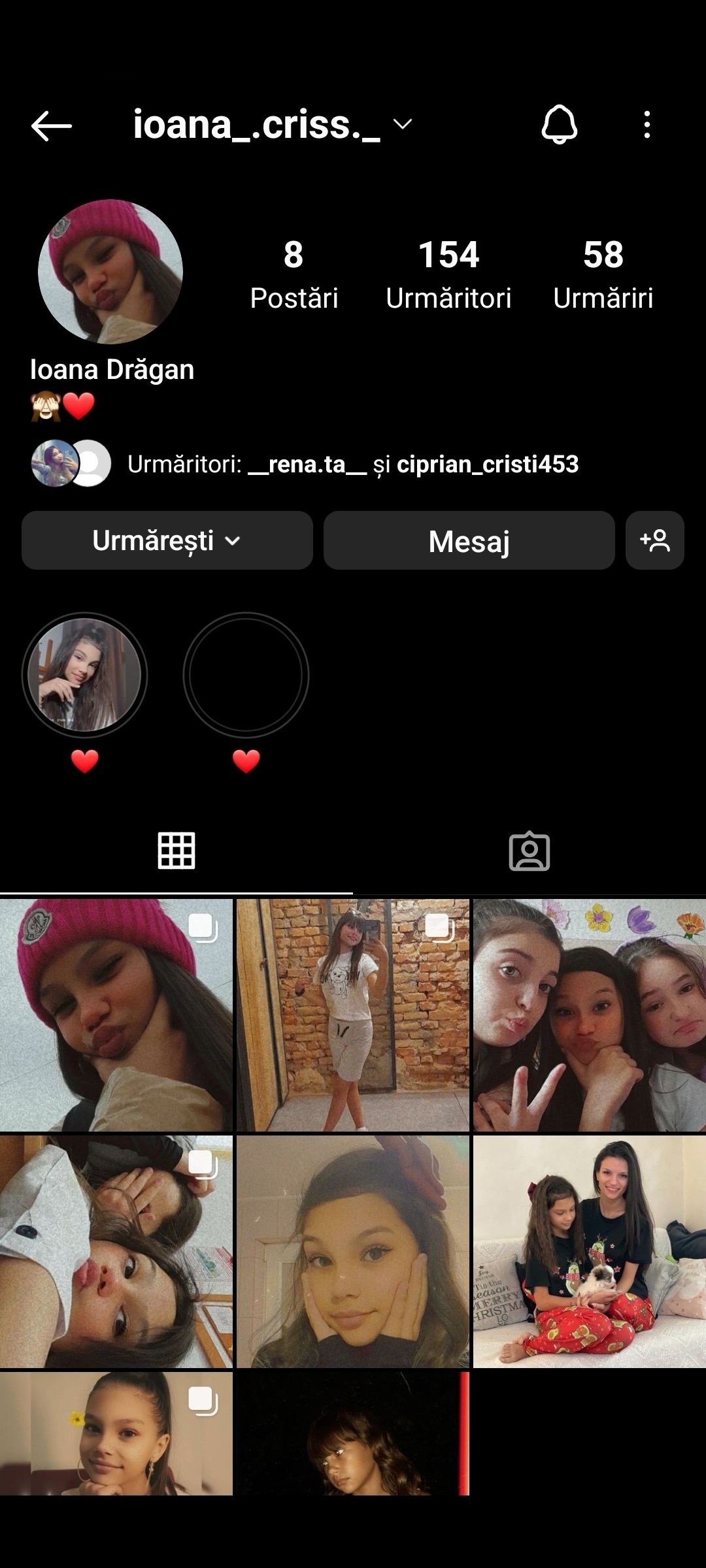The height and width of the screenshot is (1568, 706).
Task: Open the mirror selfie by the brick wall
Action: (353, 1015)
